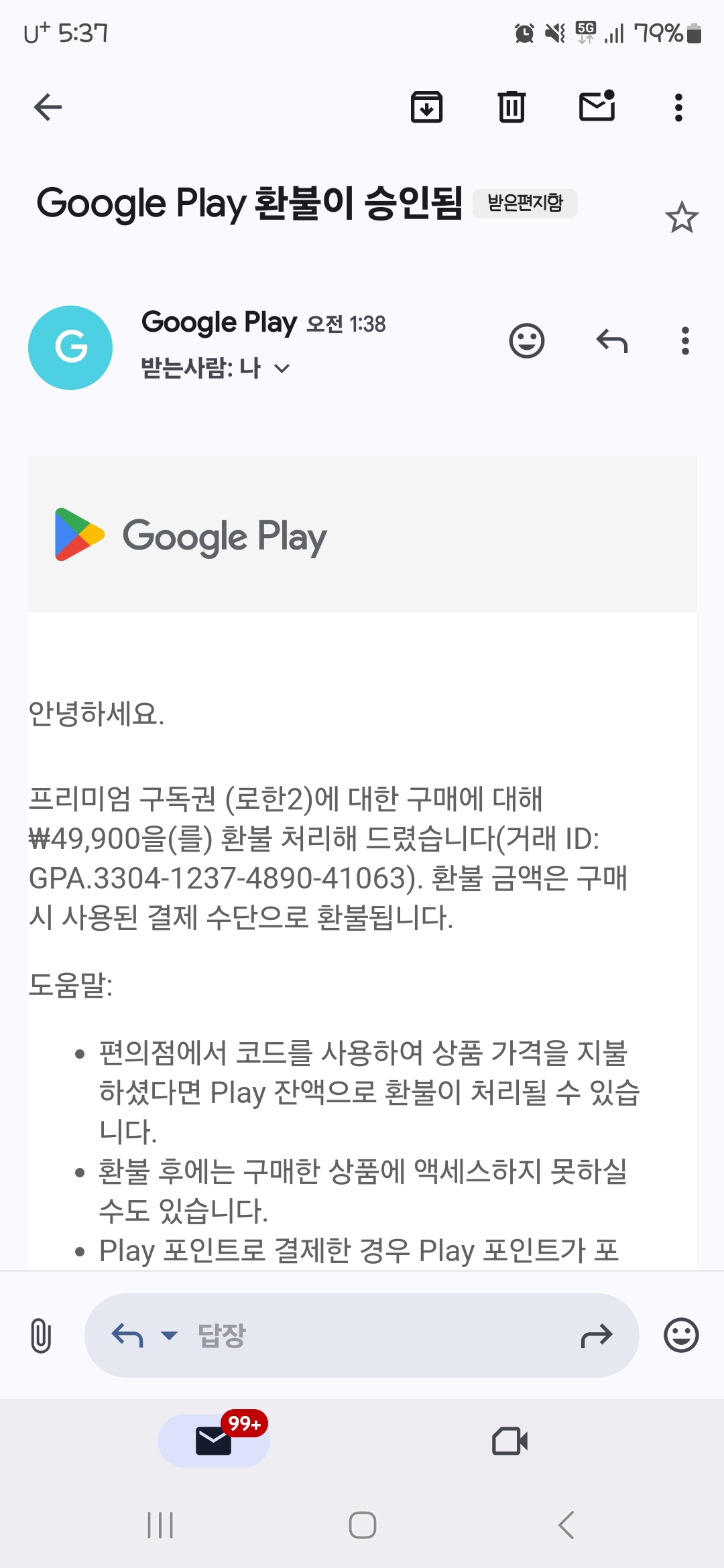Change the reply type with the dropdown arrow
This screenshot has width=724, height=1568.
[x=170, y=1335]
